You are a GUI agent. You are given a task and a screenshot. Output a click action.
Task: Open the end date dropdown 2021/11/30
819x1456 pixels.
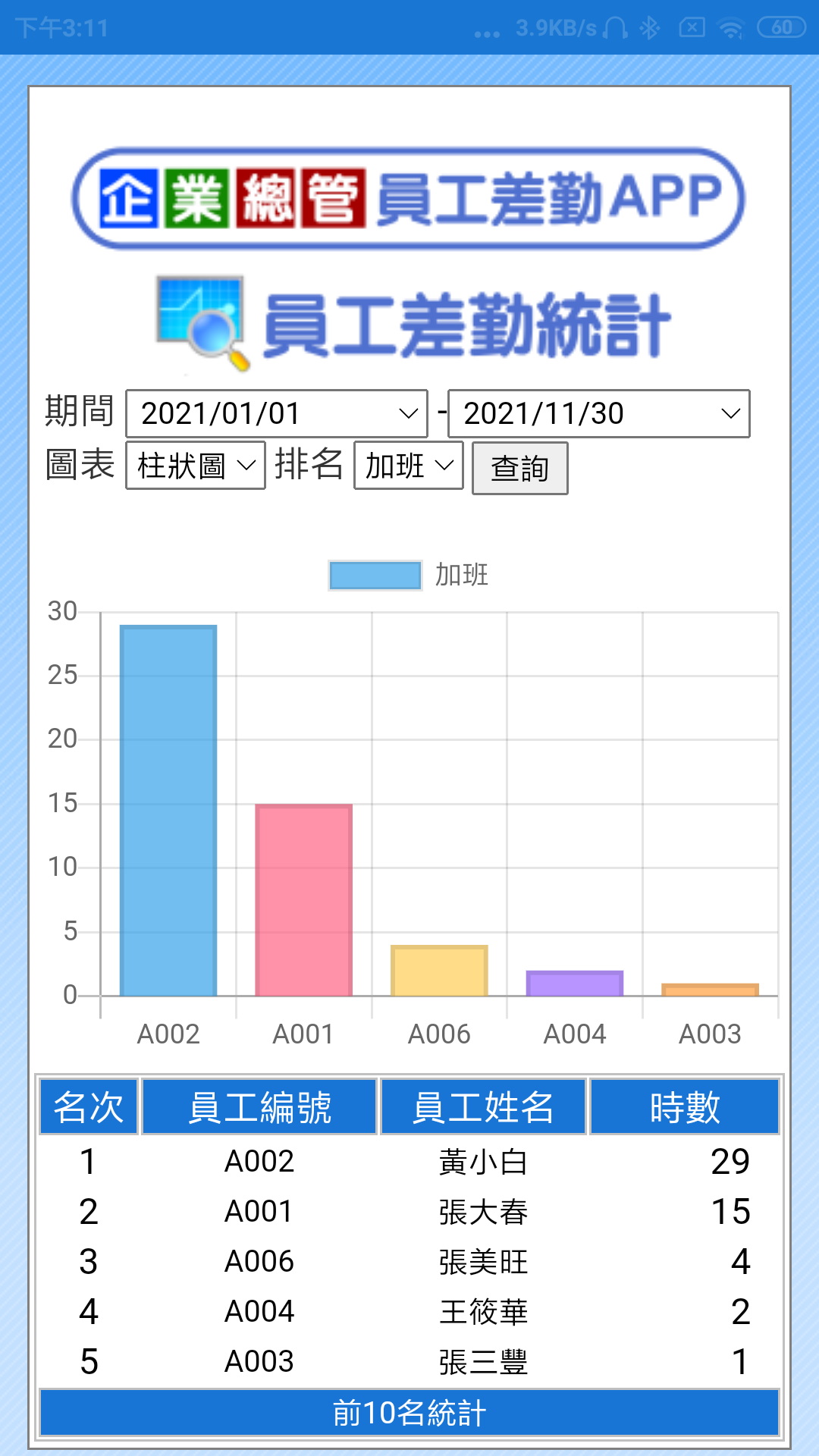tap(599, 413)
